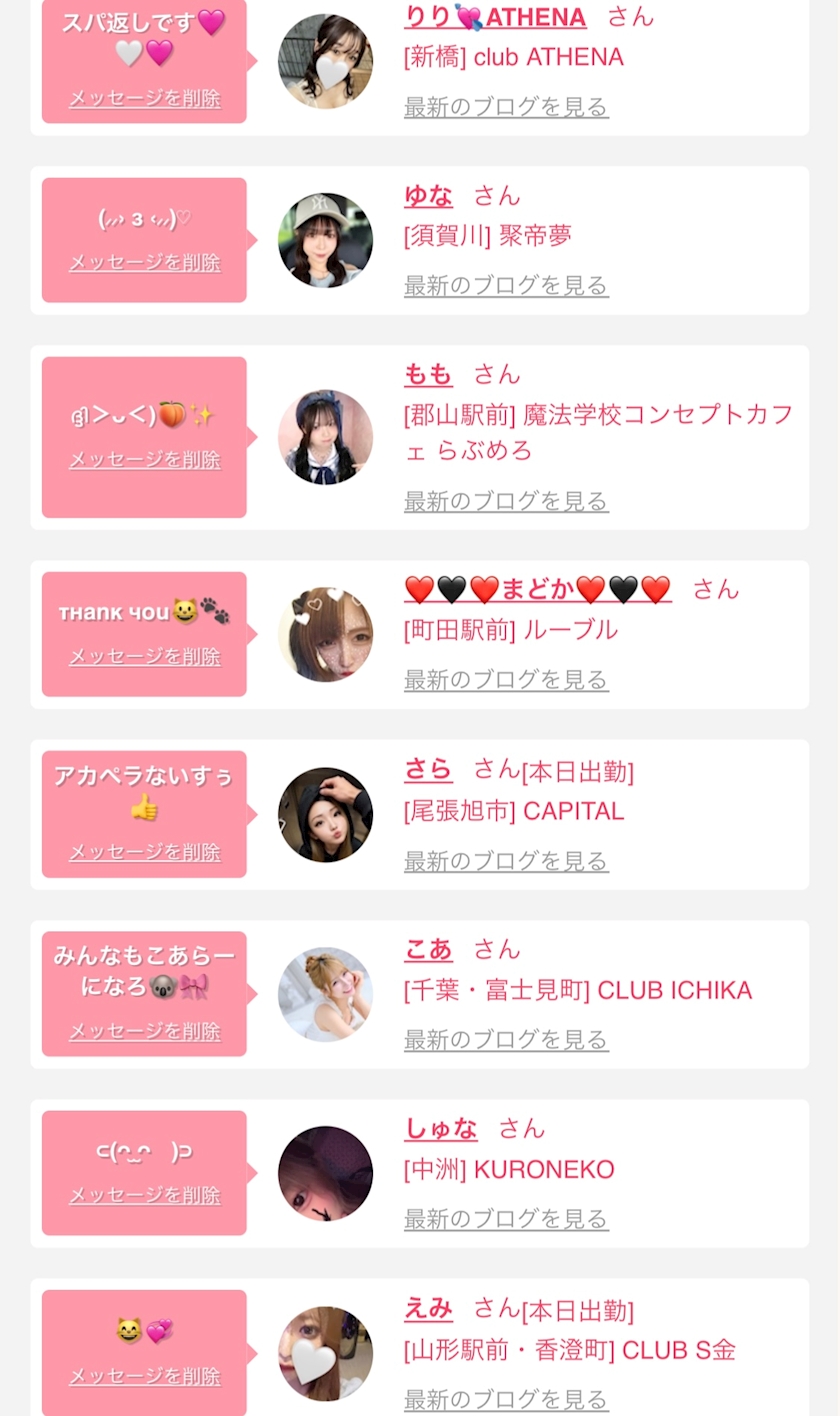
Task: View the latest blog of しゅな
Action: (x=506, y=1219)
